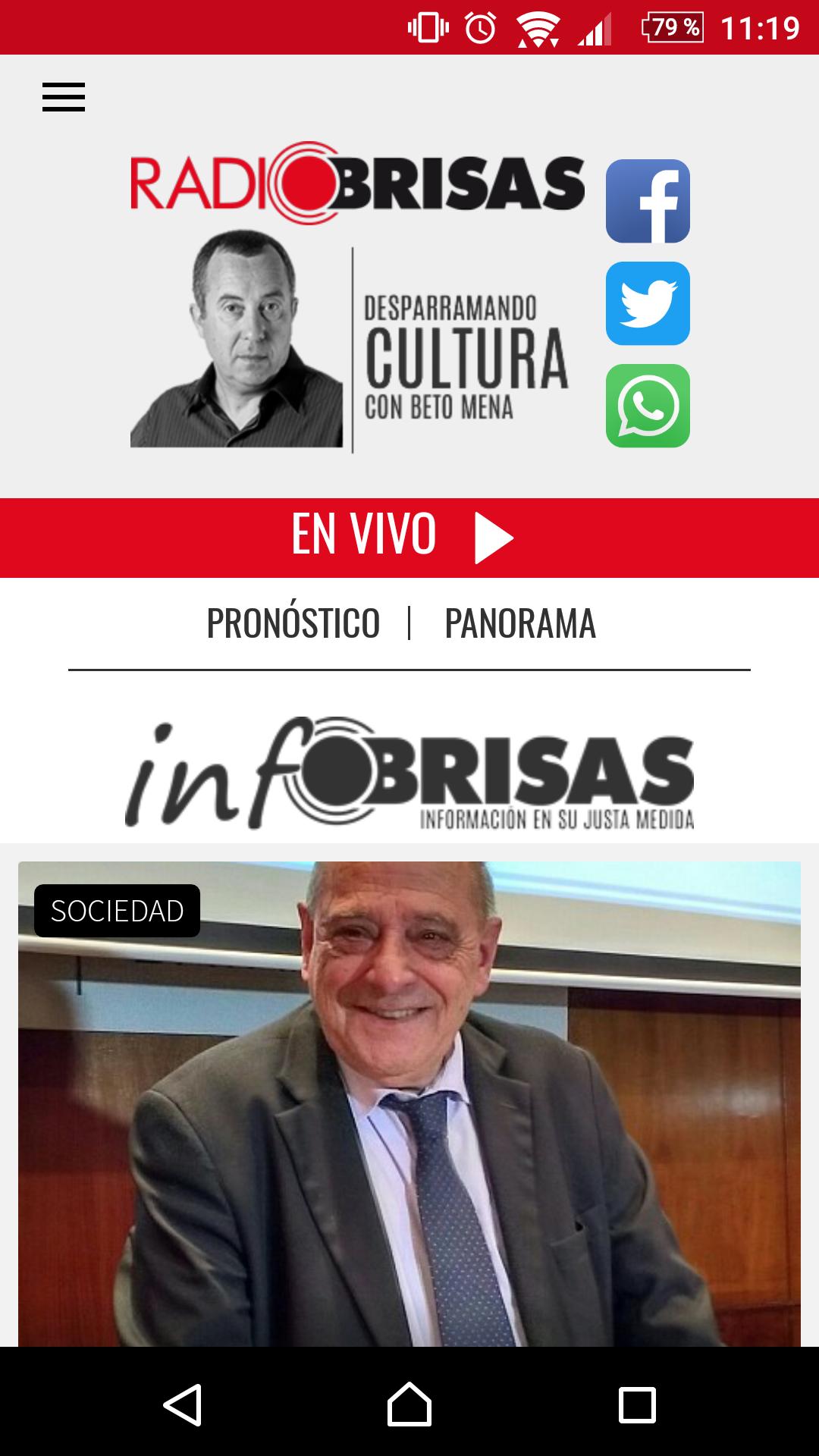
Task: Contact the station via WhatsApp
Action: (x=648, y=406)
